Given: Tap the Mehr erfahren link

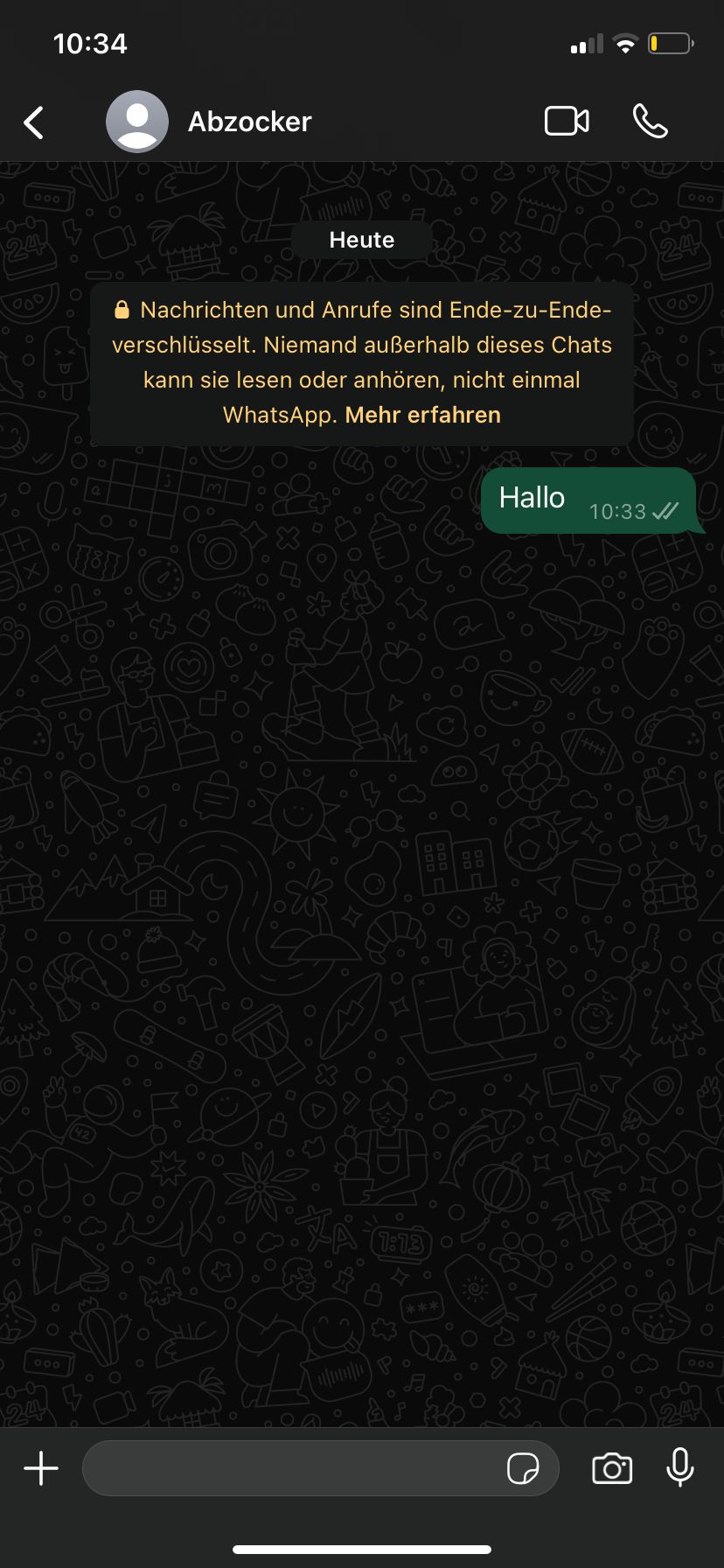Looking at the screenshot, I should (x=423, y=415).
